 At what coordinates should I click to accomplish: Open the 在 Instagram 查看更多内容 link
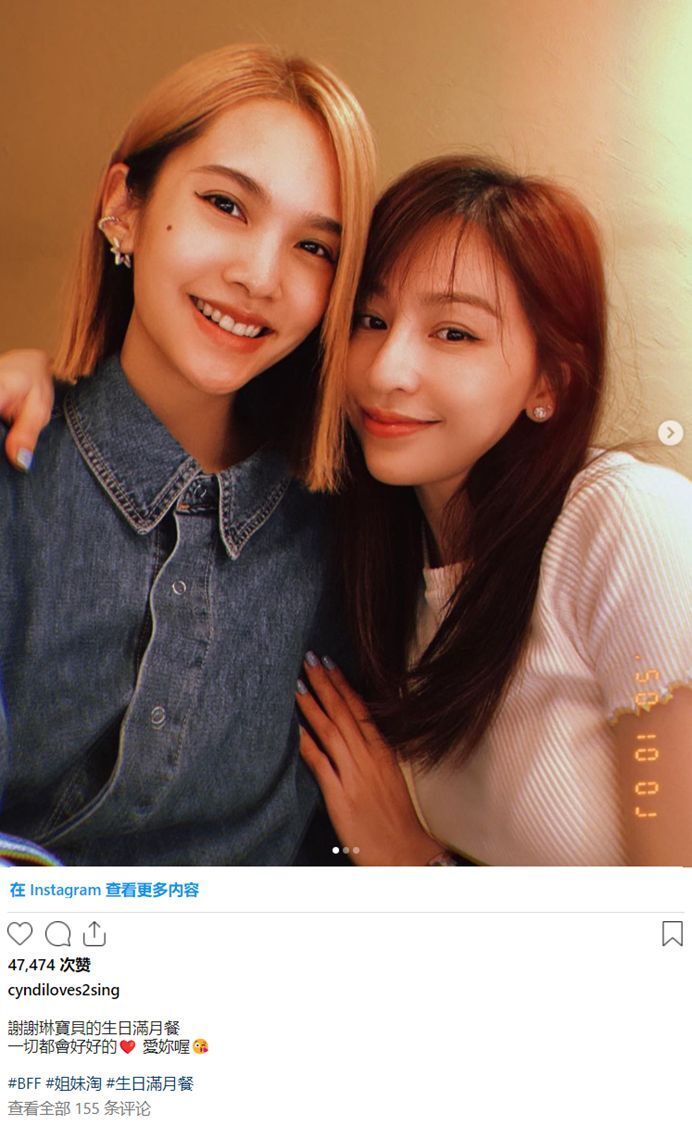pyautogui.click(x=104, y=890)
